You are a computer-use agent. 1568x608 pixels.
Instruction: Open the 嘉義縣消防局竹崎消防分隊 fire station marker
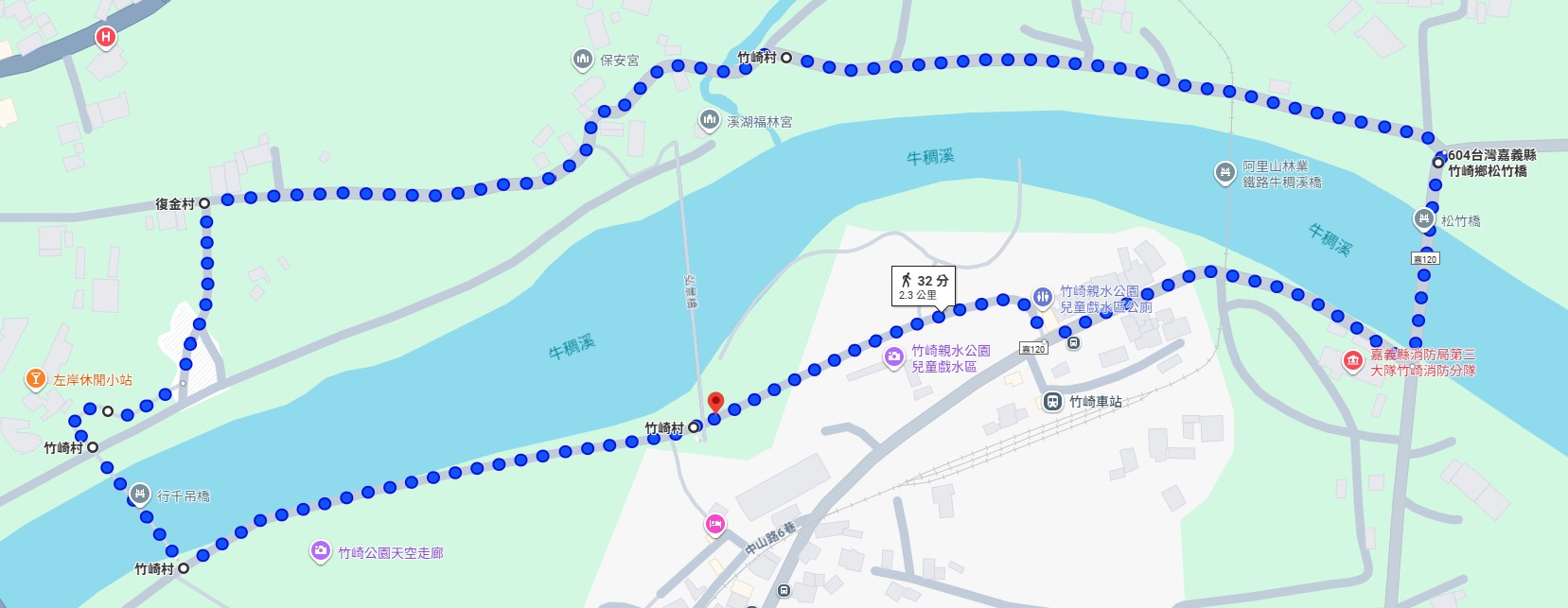(x=1353, y=362)
